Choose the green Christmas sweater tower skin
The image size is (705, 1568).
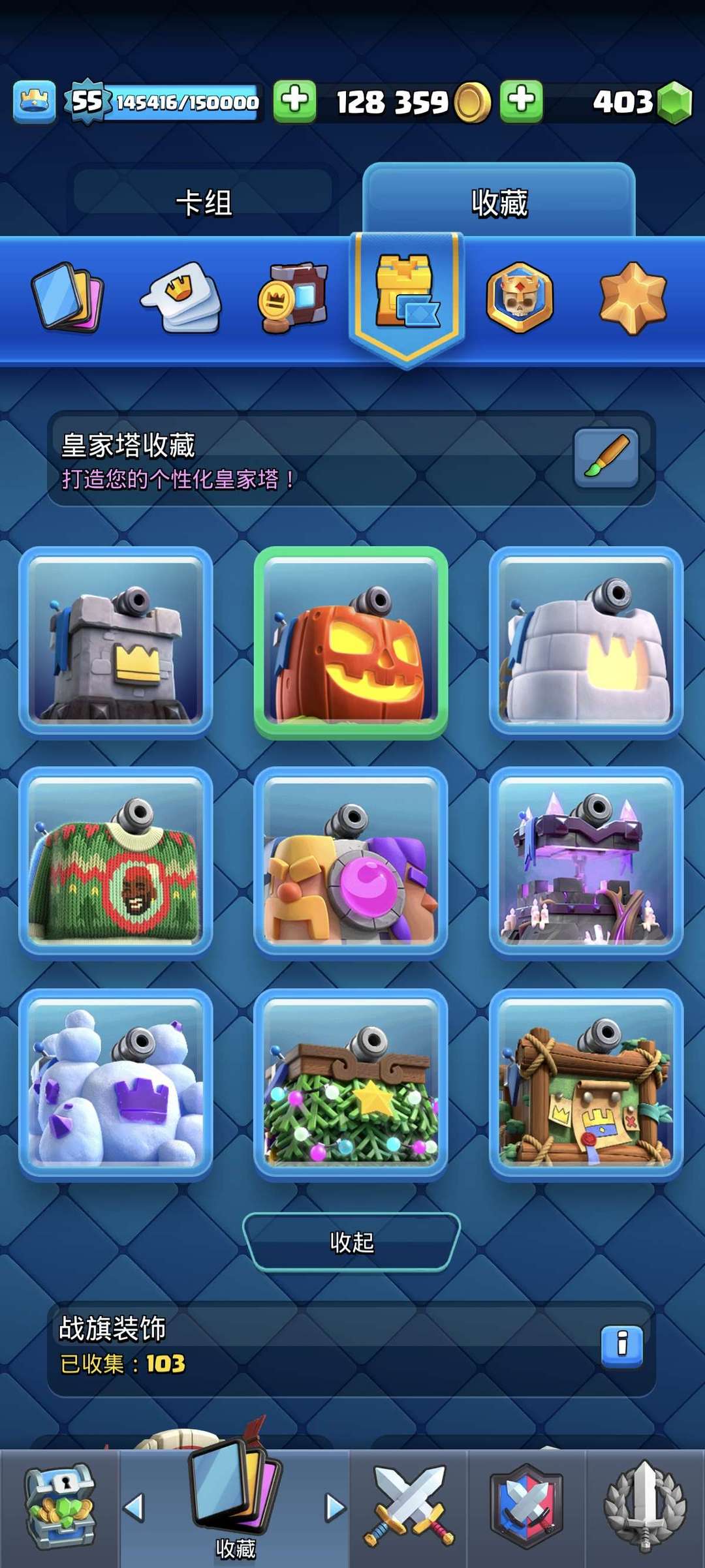[116, 861]
